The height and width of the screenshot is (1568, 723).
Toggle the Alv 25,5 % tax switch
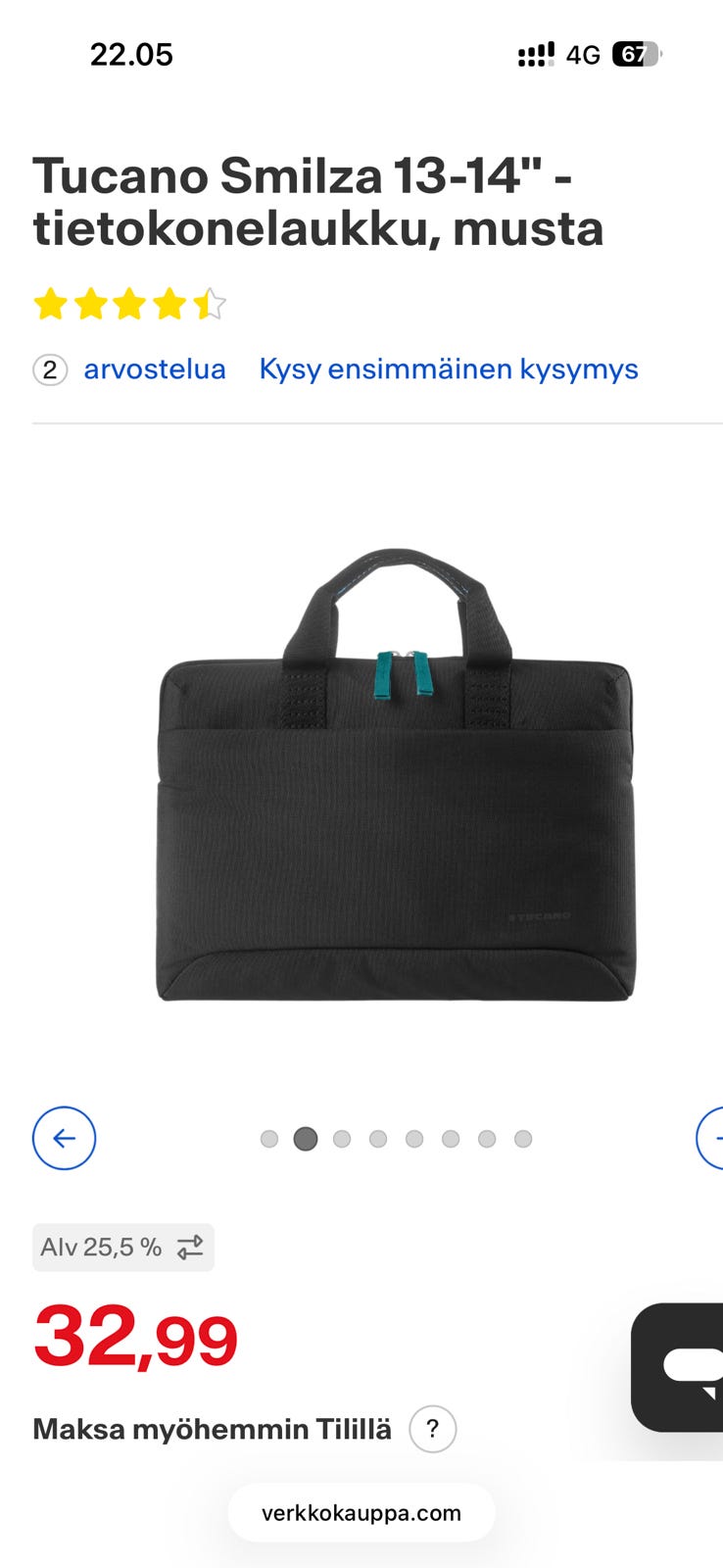pos(123,1248)
